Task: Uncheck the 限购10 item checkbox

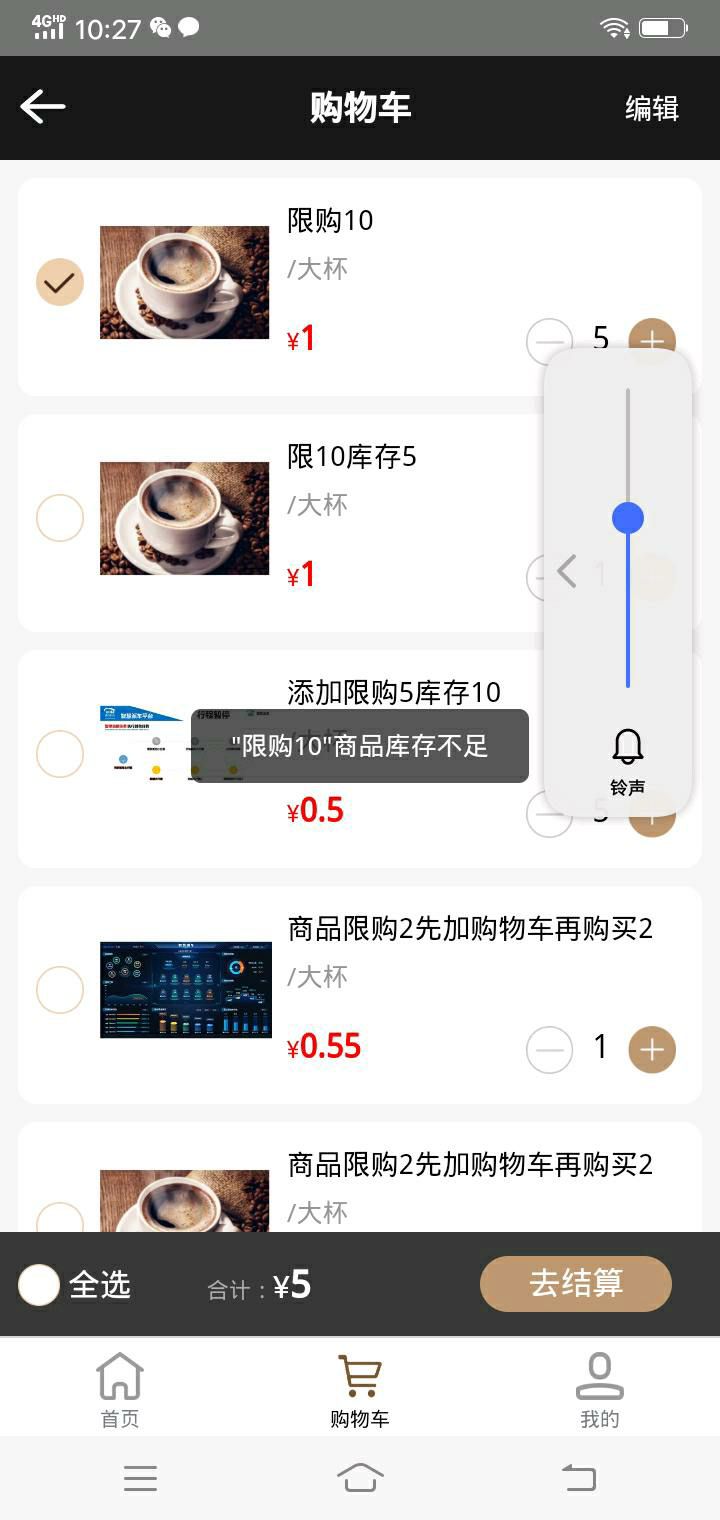Action: [60, 282]
